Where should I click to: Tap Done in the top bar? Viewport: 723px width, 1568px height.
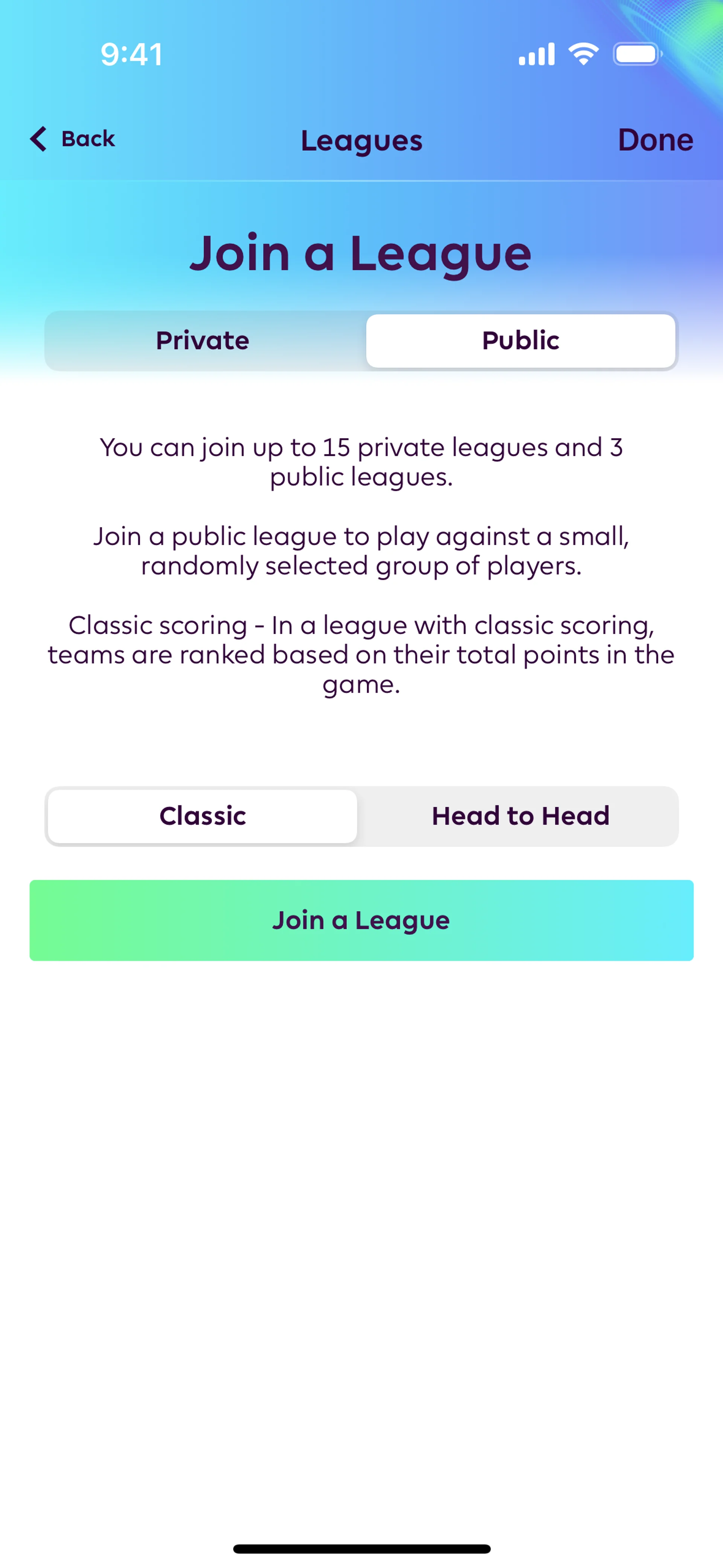(x=655, y=140)
